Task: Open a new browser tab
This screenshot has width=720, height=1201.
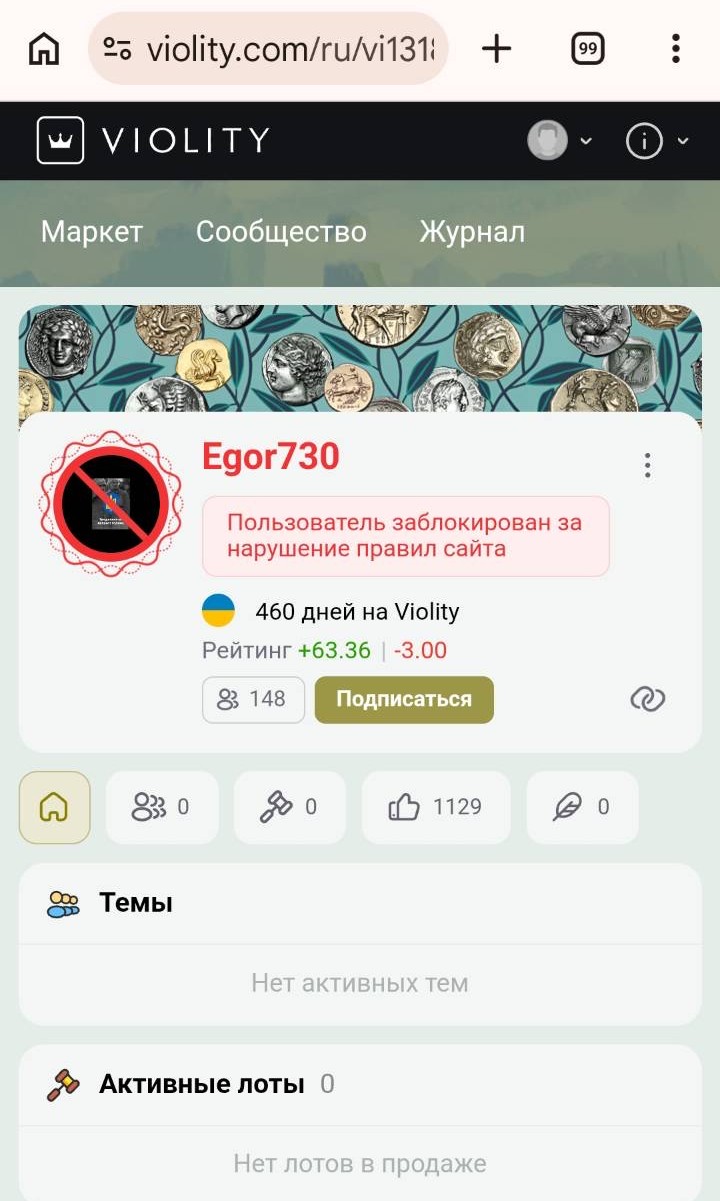Action: 496,48
